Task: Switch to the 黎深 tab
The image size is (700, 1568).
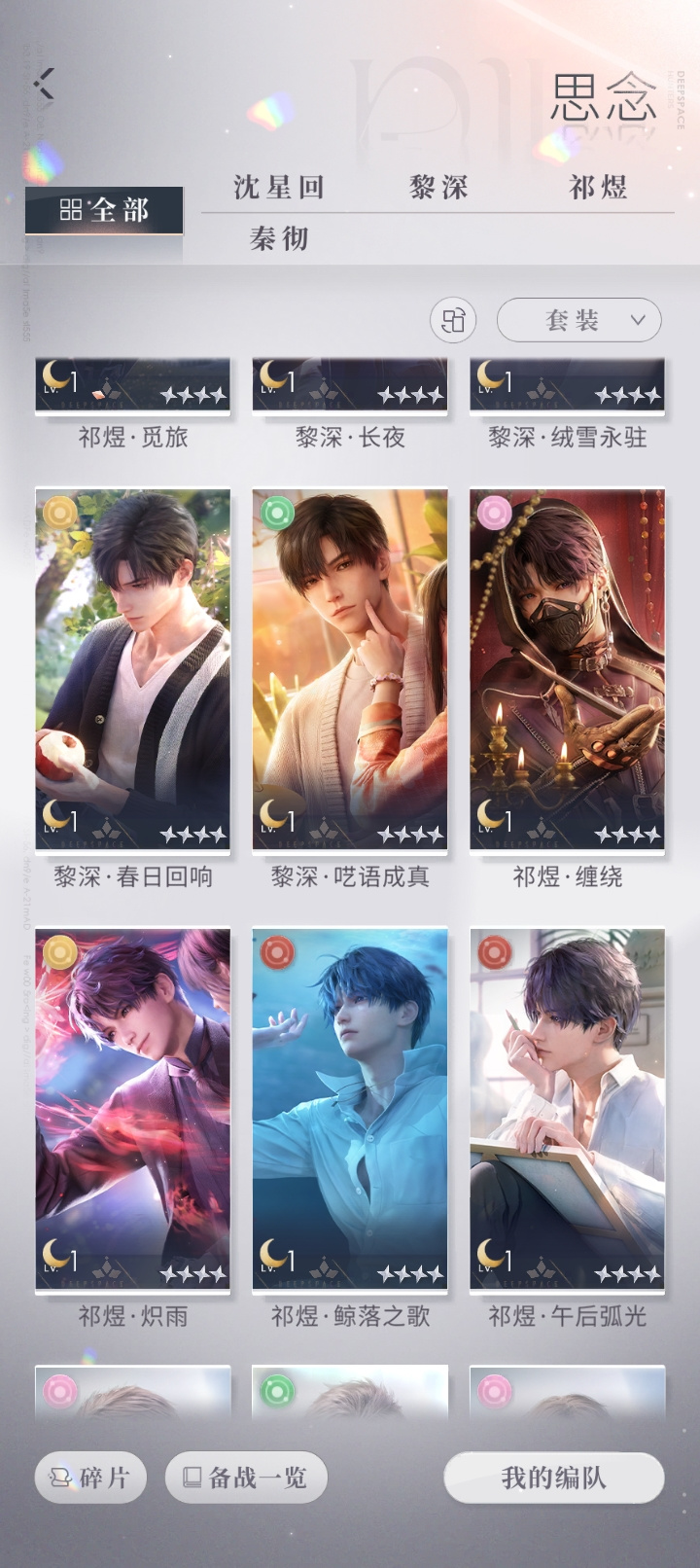Action: (438, 187)
